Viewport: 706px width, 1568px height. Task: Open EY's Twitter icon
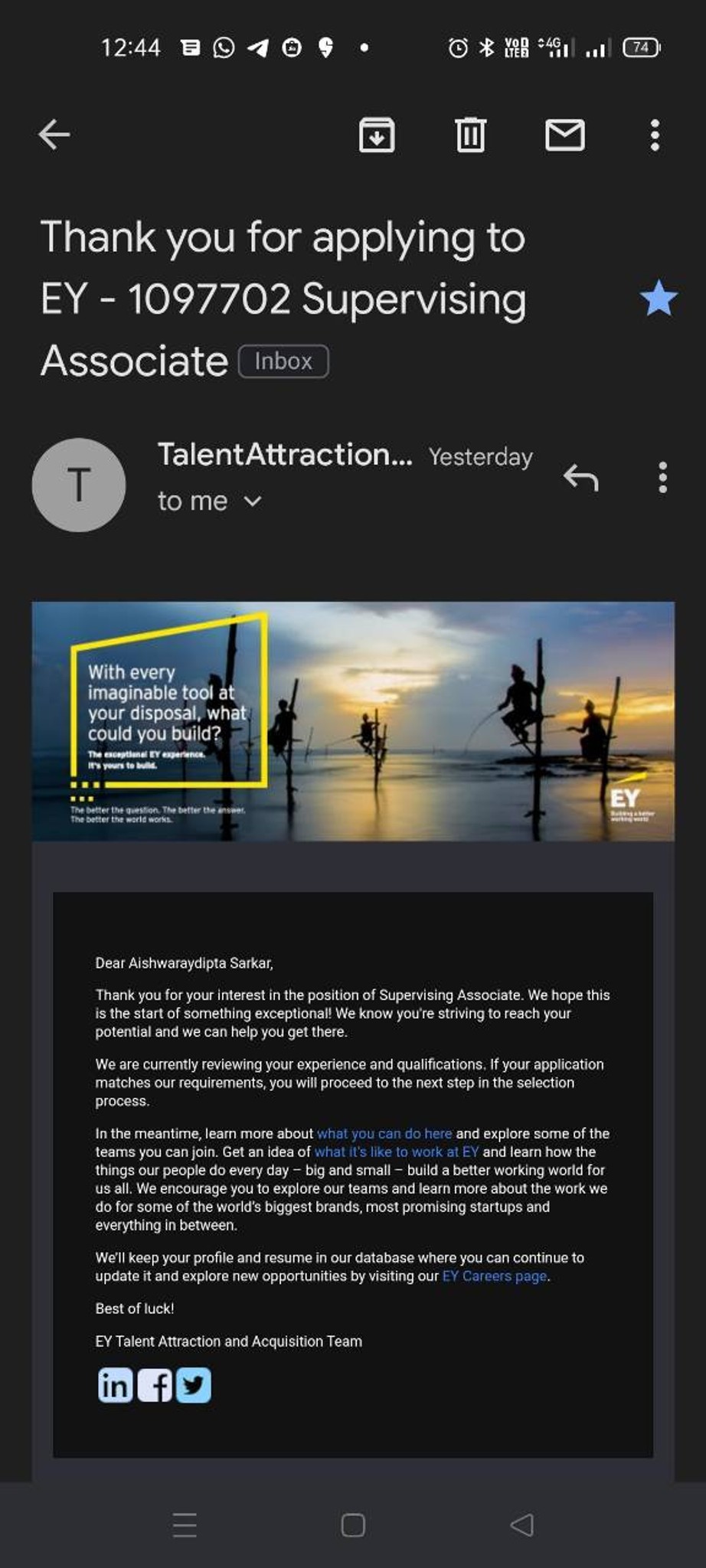[194, 1386]
